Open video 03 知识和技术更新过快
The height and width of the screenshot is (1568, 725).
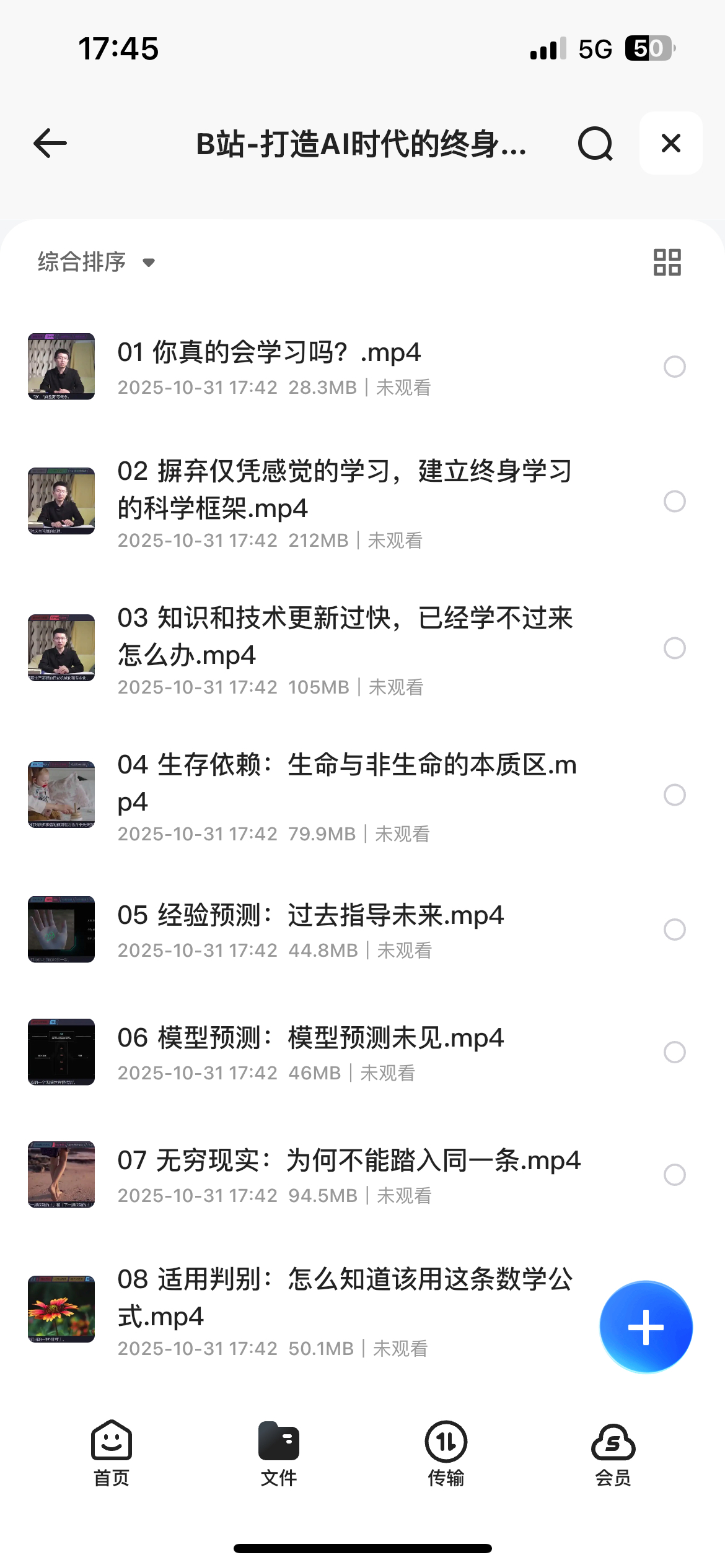pyautogui.click(x=344, y=636)
